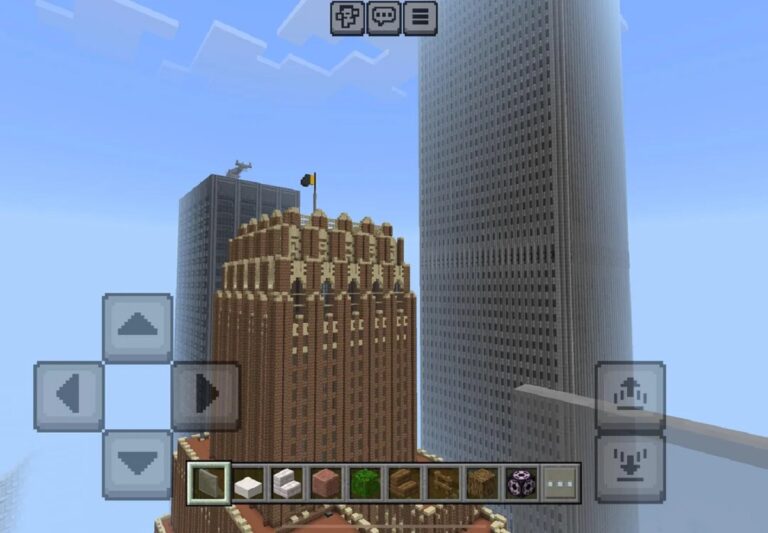The width and height of the screenshot is (768, 533).
Task: Select the dark purple block in the hotbar
Action: [521, 484]
